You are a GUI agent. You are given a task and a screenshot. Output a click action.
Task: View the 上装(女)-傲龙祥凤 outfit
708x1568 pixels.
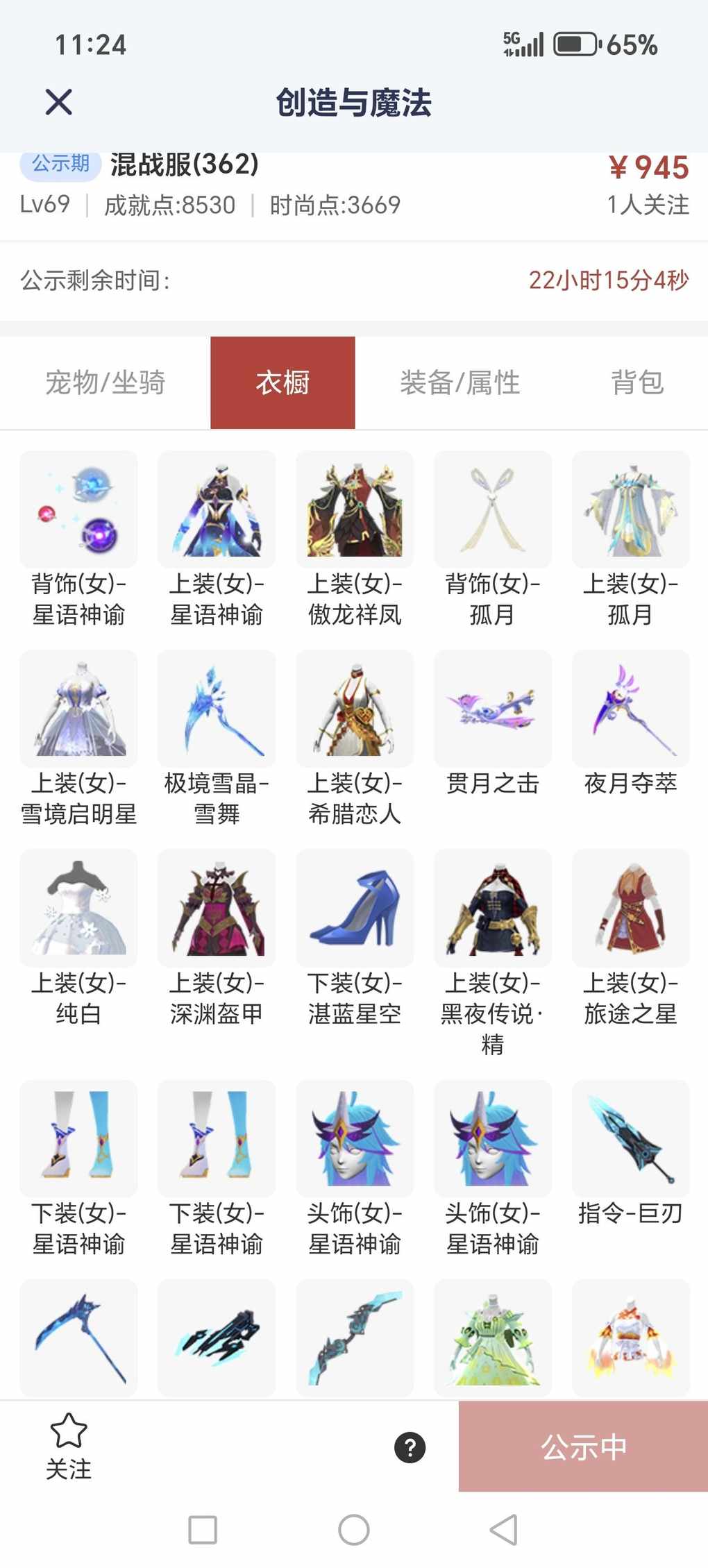coord(355,510)
